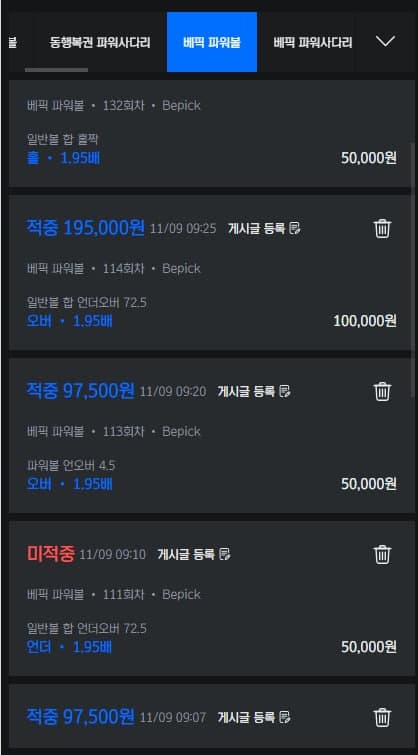
Task: Remove the 미적중 11/09 09:10 bet record
Action: coord(383,555)
